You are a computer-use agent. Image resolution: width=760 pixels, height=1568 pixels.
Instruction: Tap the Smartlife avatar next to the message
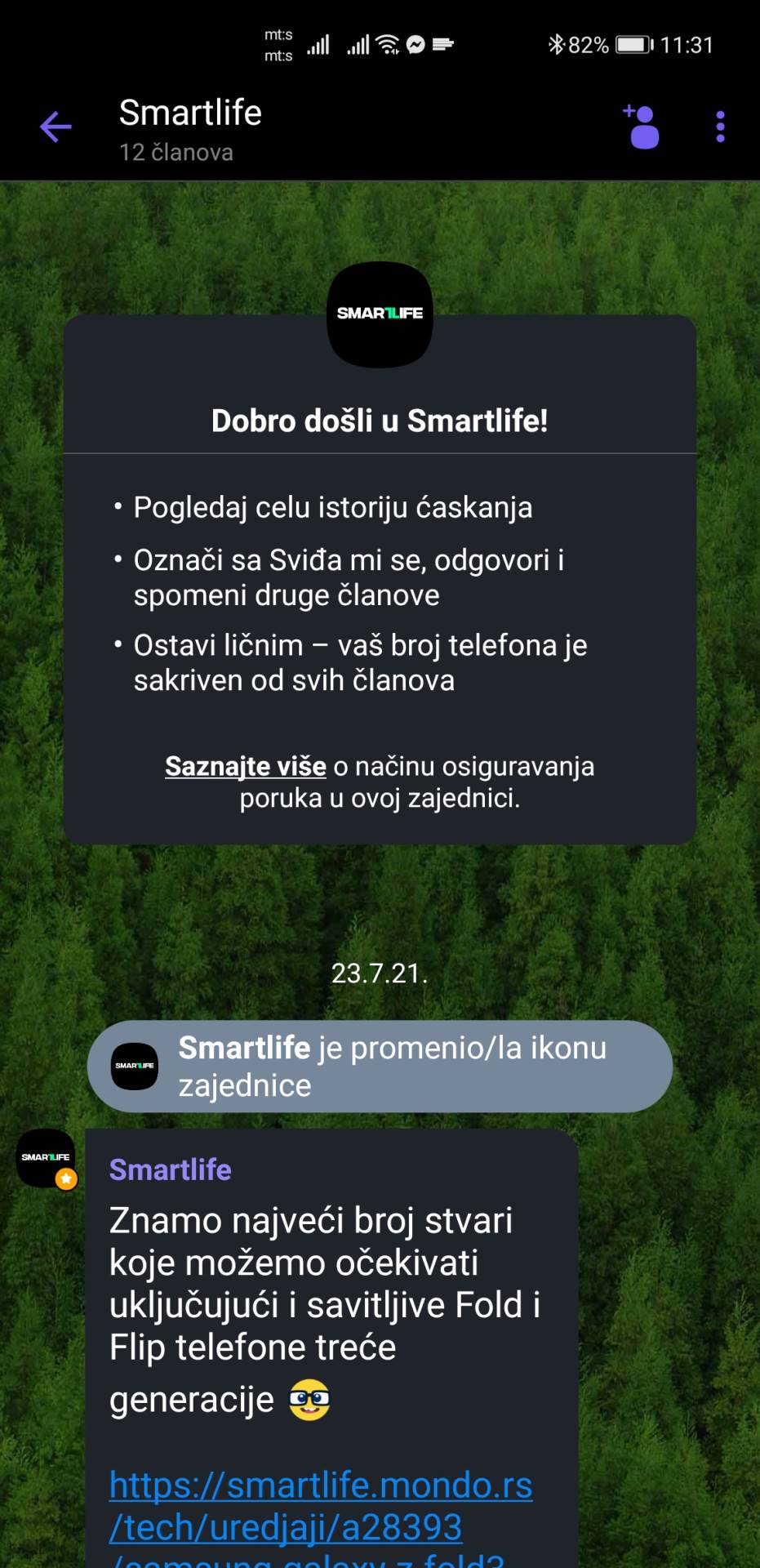(46, 1157)
